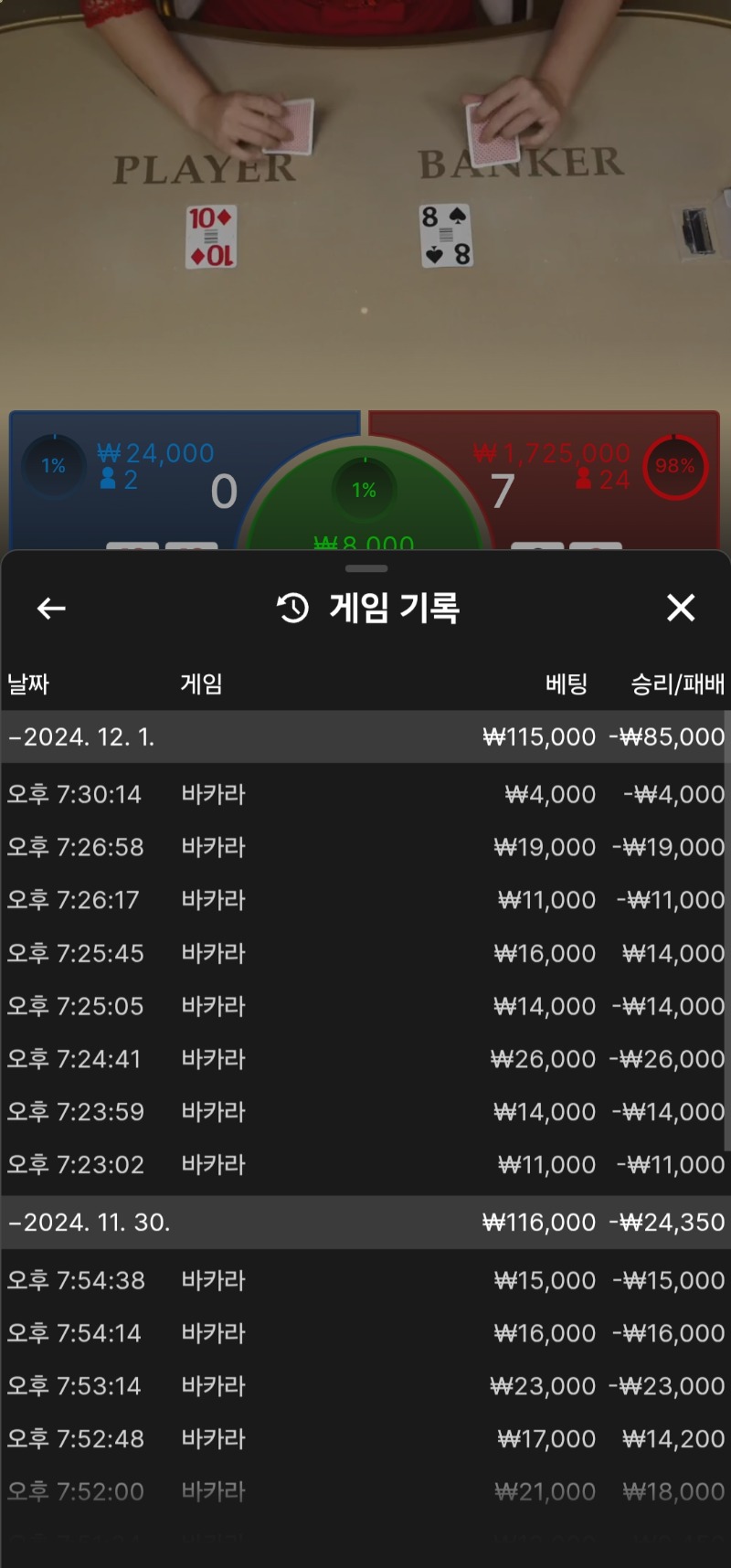Open the 7:25:05 baccarat round record
The image size is (731, 1568).
(365, 1006)
